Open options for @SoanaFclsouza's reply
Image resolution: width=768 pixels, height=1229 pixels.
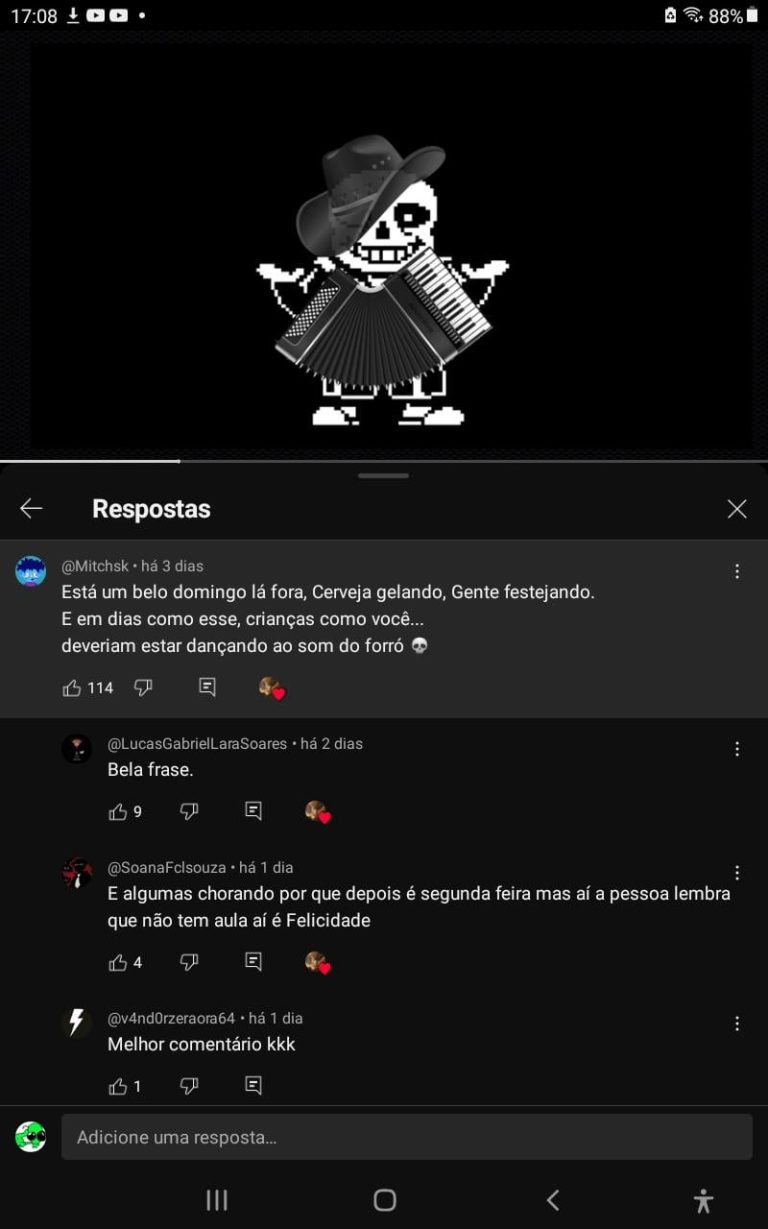tap(737, 873)
